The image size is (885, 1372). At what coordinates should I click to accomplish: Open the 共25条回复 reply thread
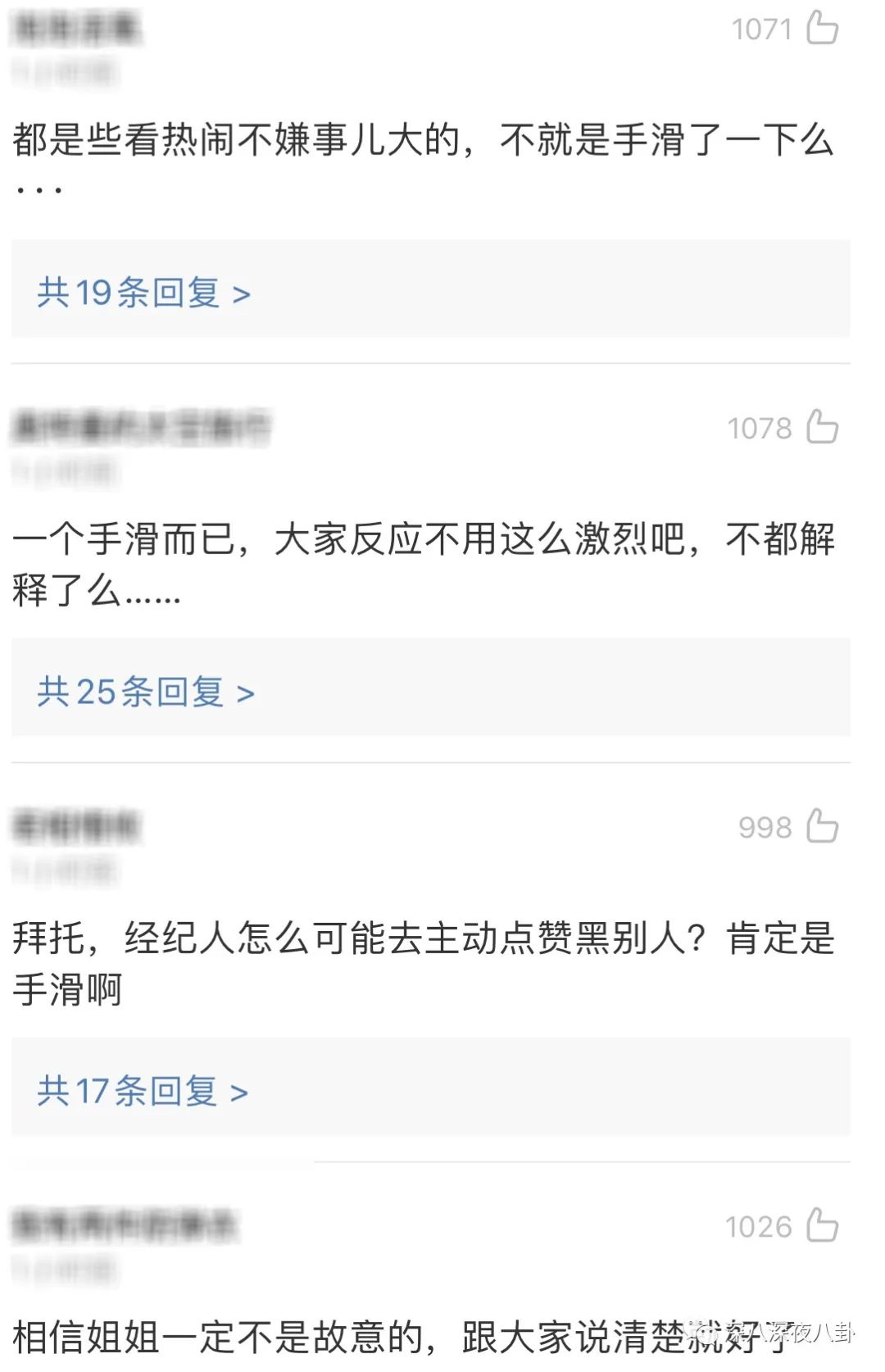pos(146,692)
